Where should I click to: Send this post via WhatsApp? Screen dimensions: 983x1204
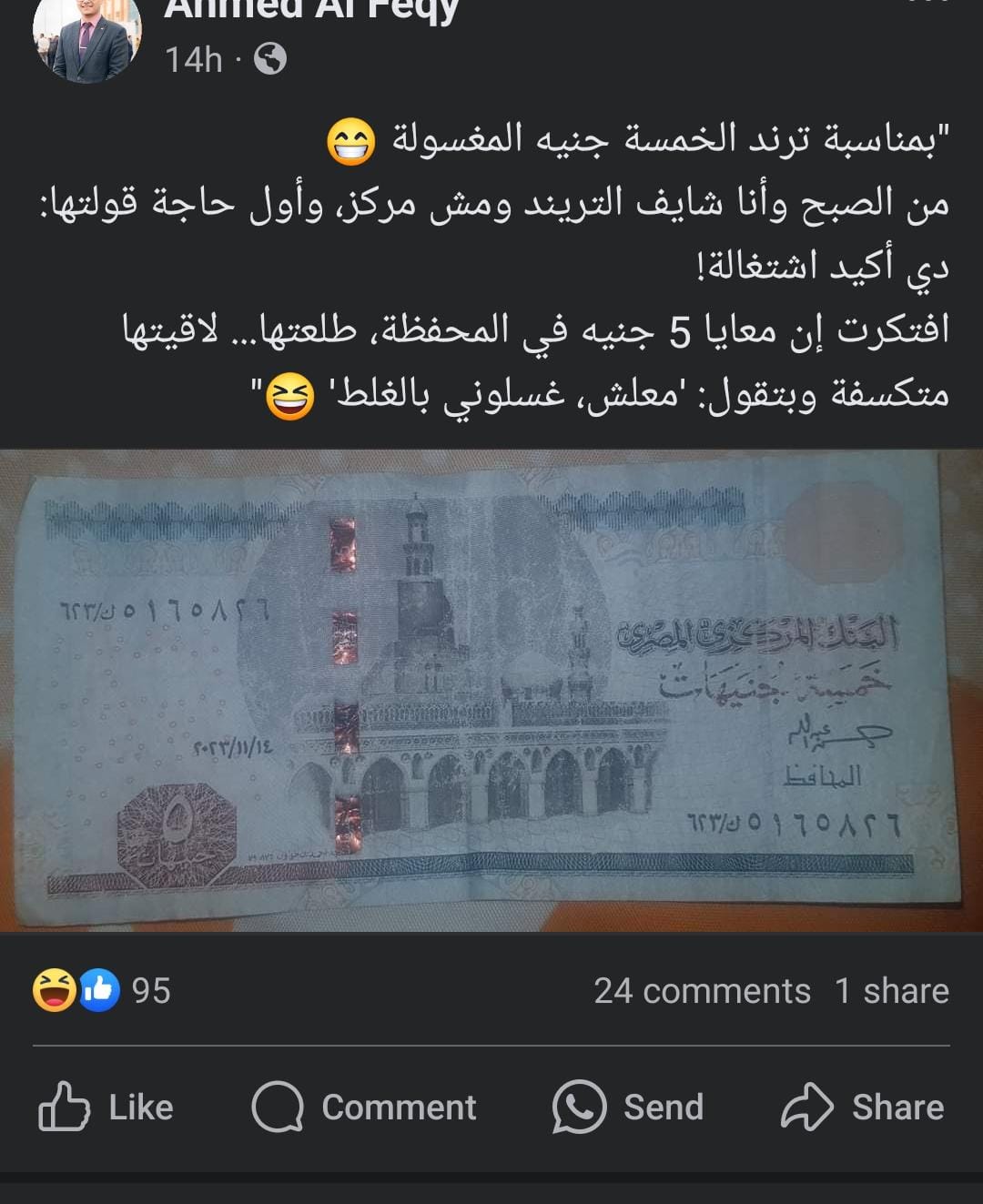tap(628, 1107)
